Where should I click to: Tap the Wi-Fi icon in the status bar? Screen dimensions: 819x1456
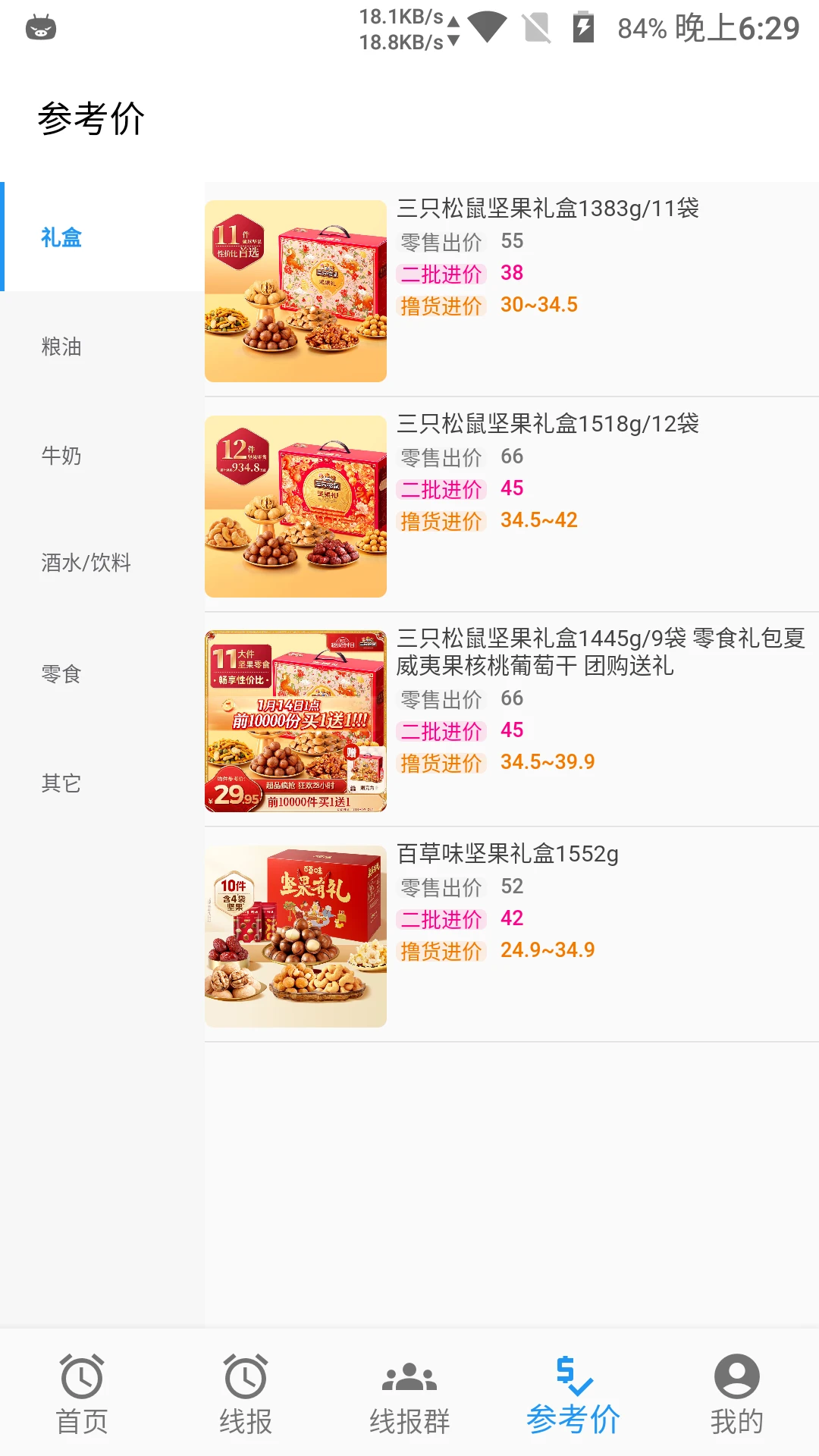490,25
